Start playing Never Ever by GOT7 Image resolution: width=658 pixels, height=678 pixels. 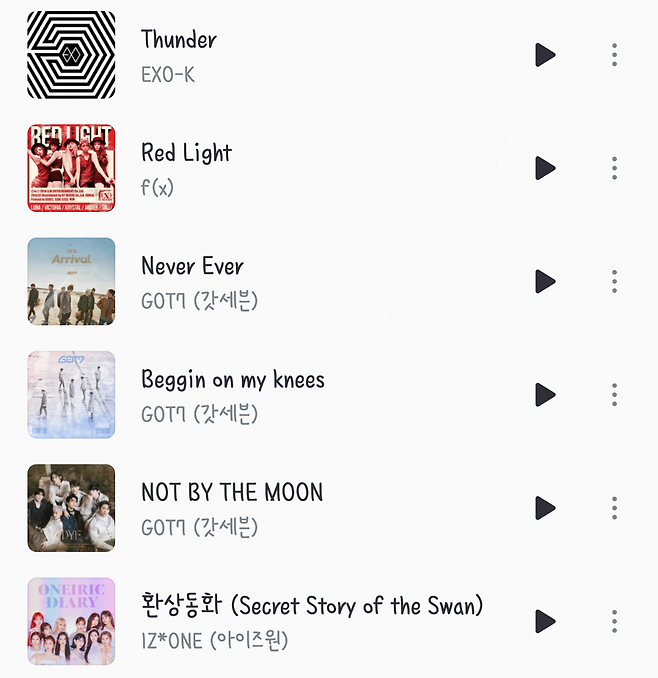tap(545, 281)
